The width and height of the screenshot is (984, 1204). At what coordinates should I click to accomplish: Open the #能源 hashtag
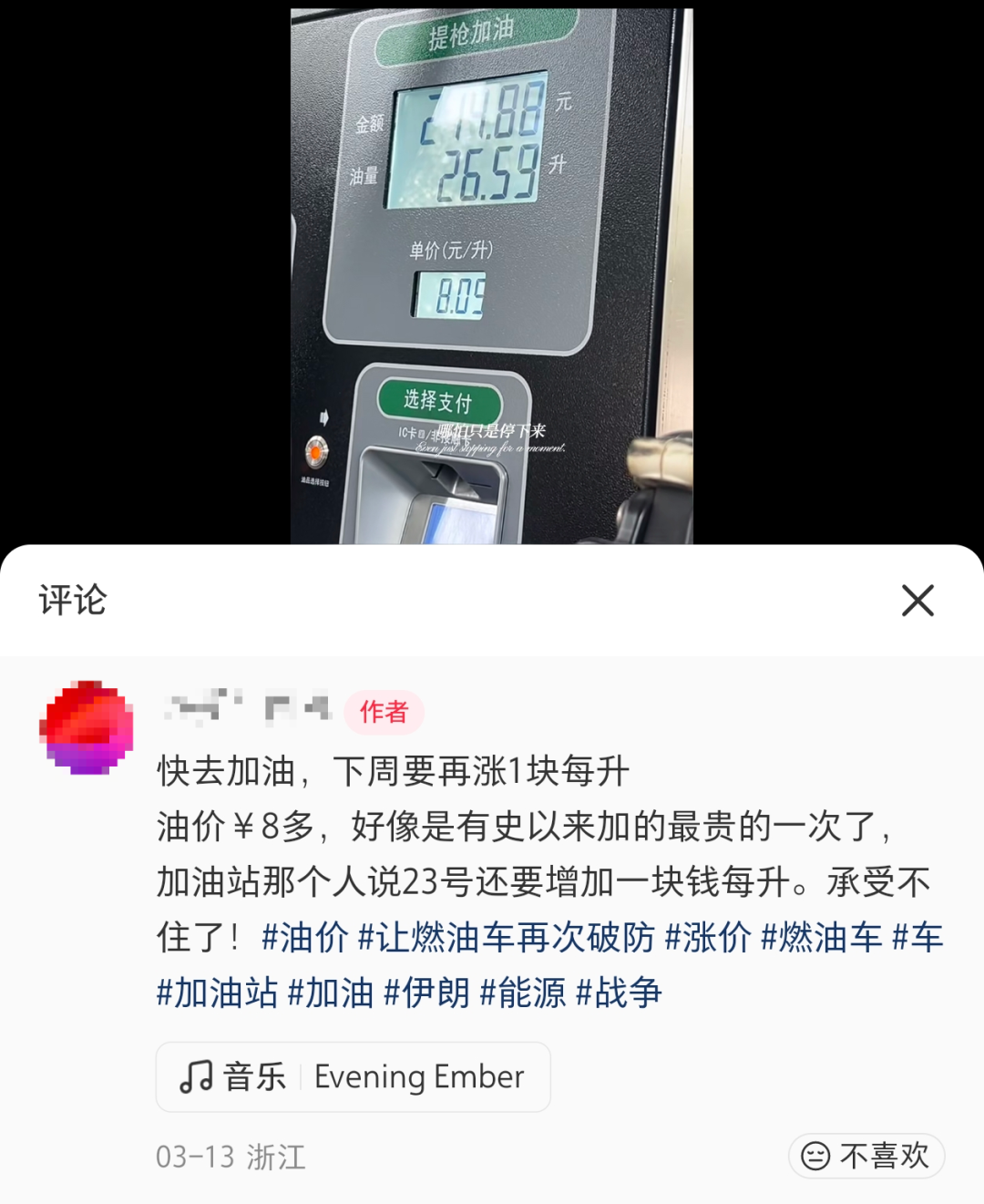click(x=523, y=993)
